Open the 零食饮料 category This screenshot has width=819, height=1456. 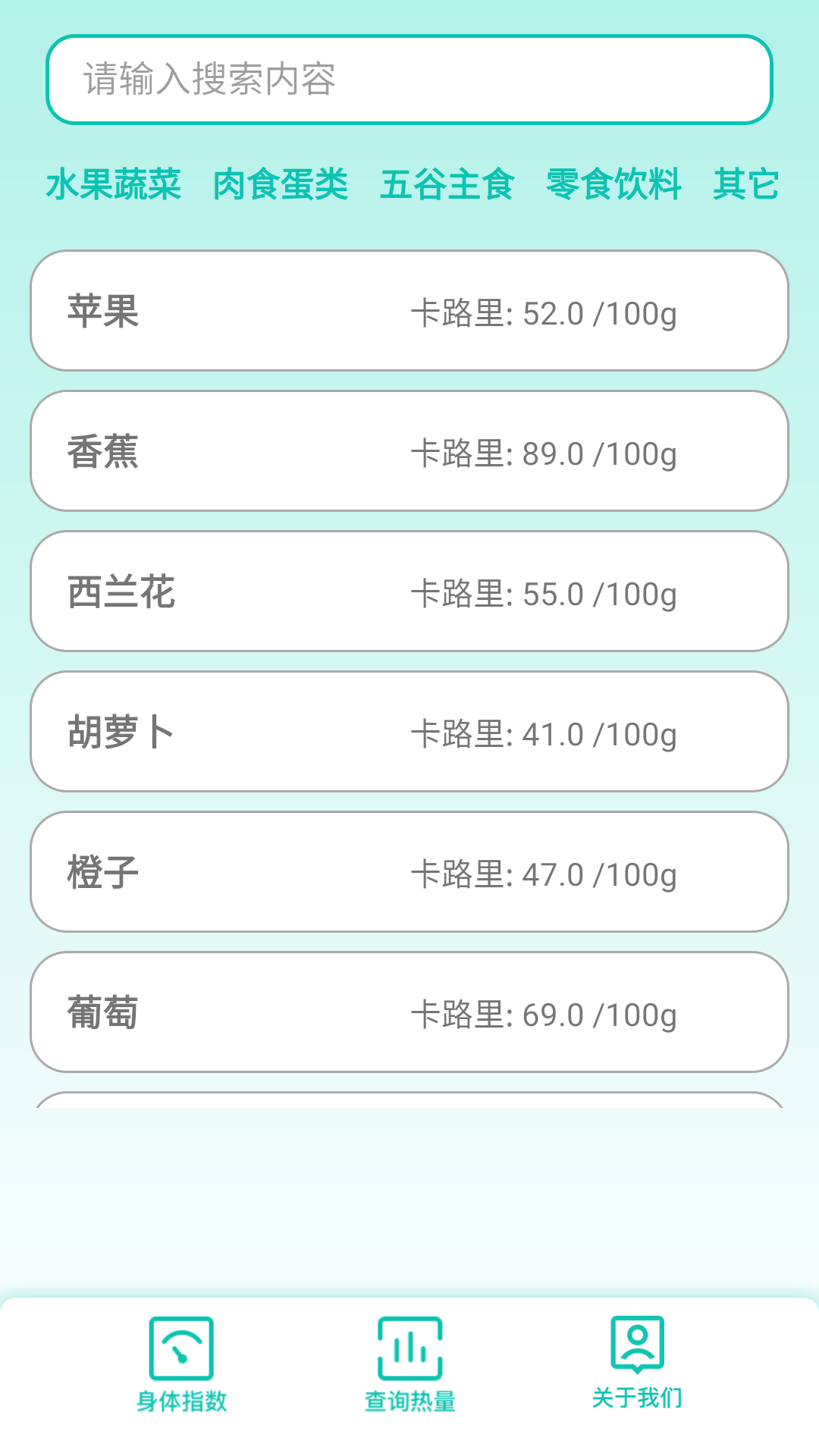click(x=613, y=184)
